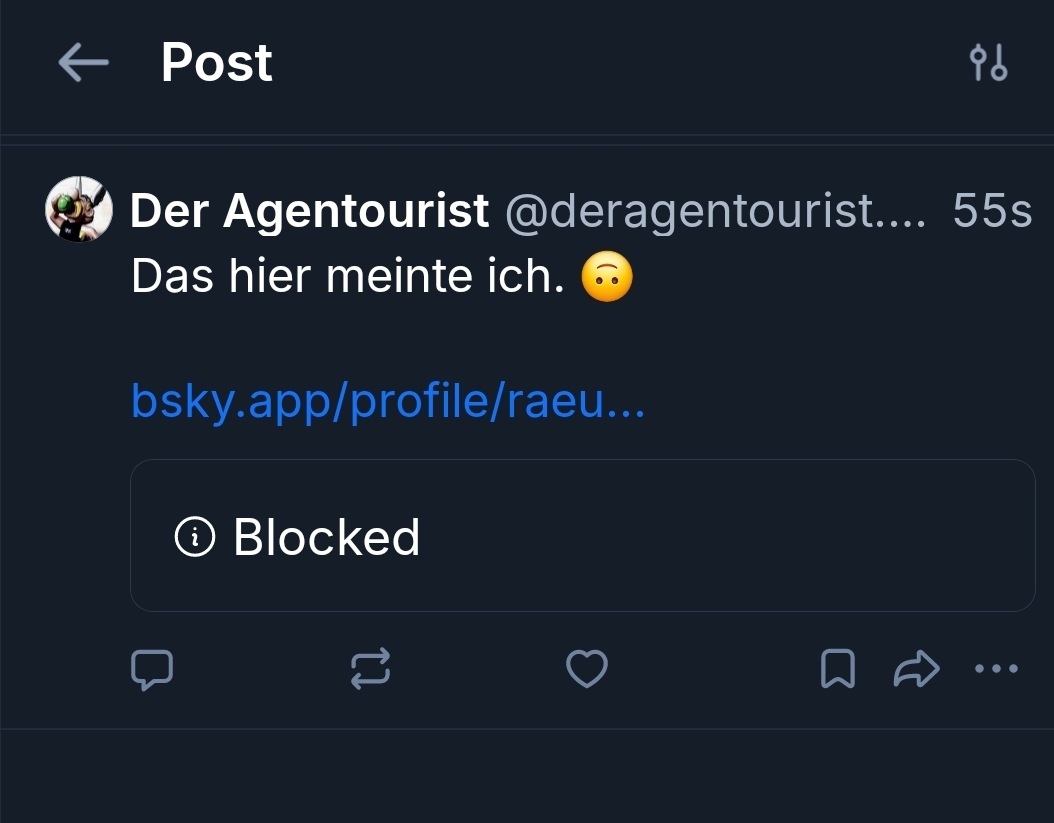Share the post via the arrow icon
The image size is (1054, 823).
(916, 669)
